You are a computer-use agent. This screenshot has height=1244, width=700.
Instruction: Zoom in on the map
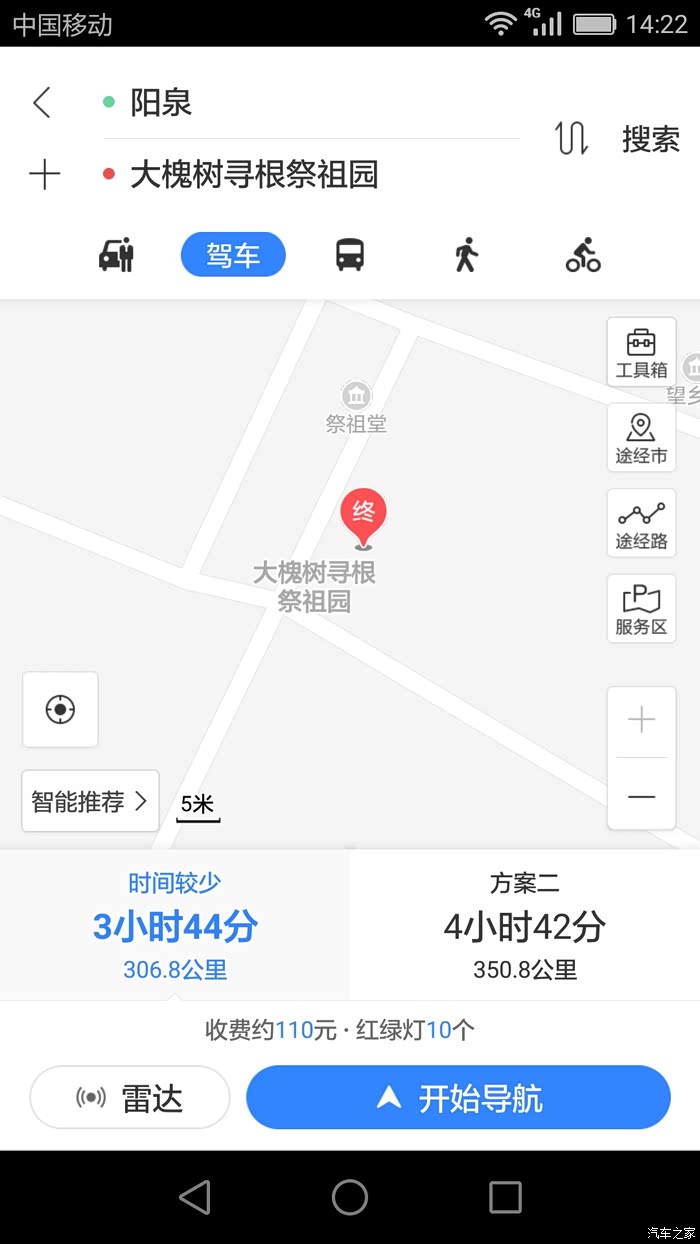point(641,721)
